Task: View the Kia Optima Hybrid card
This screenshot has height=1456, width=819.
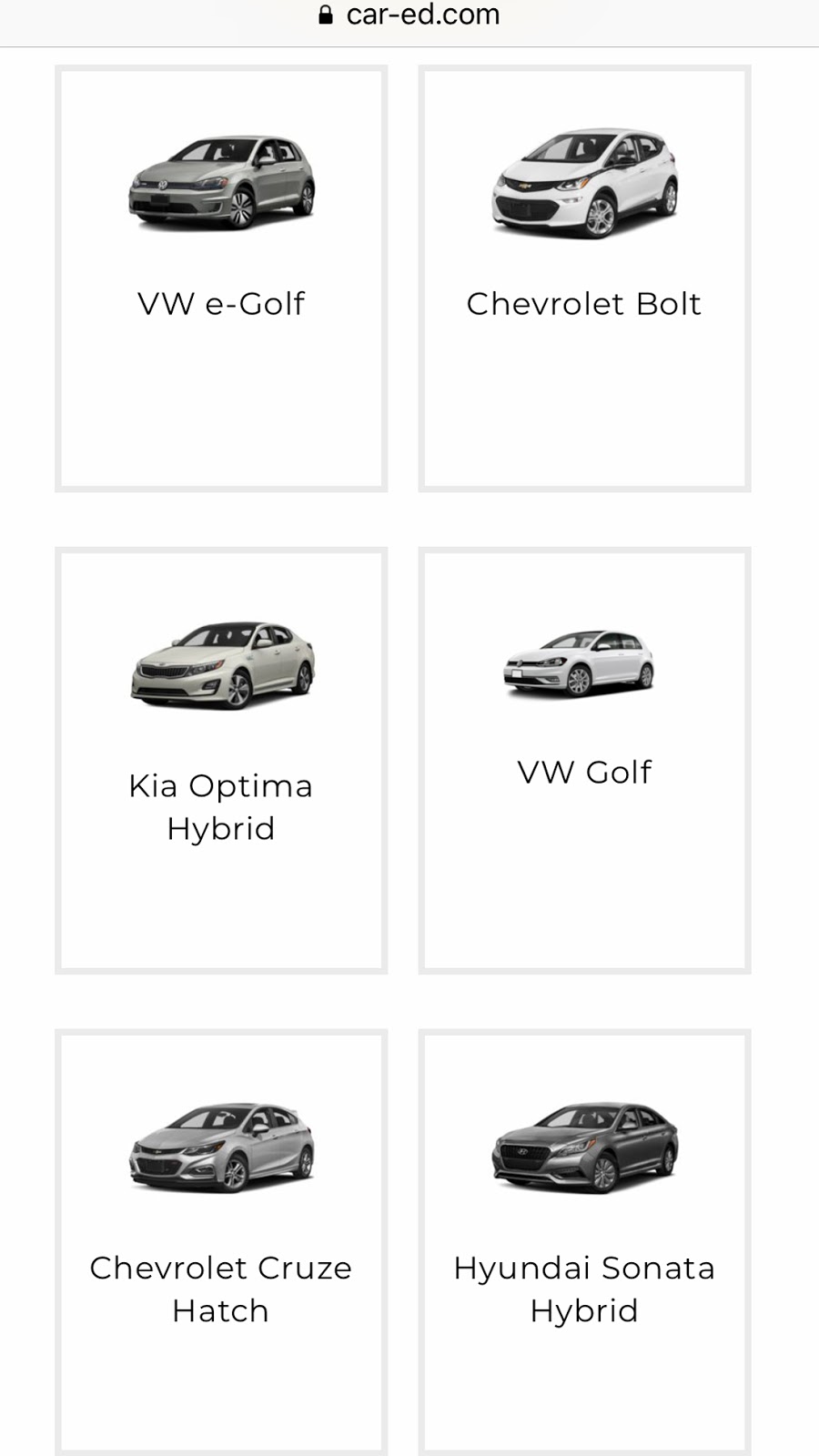Action: [x=221, y=761]
